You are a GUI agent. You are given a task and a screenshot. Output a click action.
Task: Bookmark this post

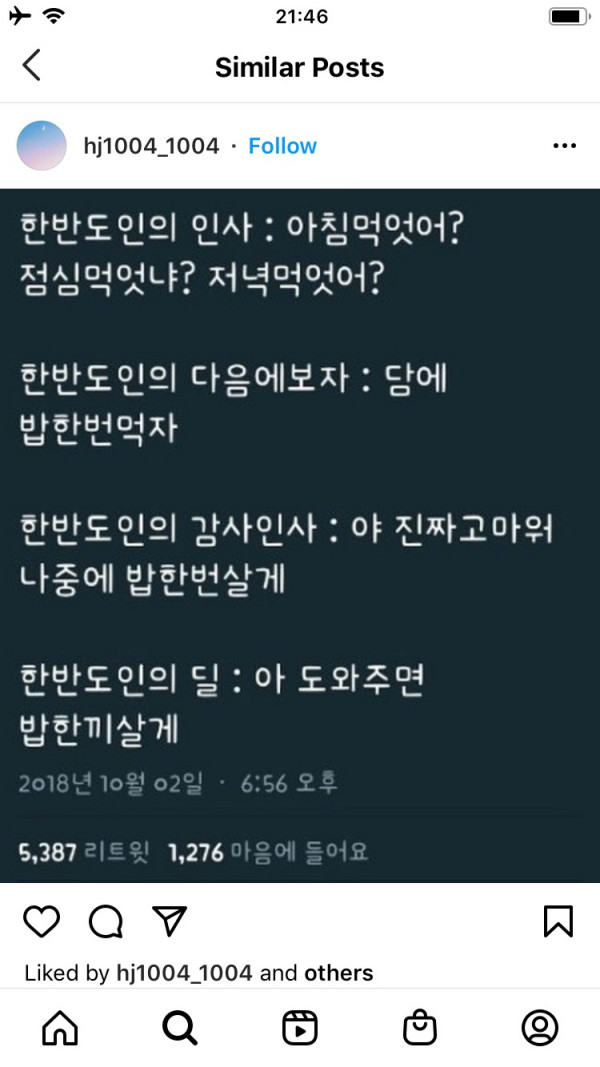pyautogui.click(x=558, y=921)
